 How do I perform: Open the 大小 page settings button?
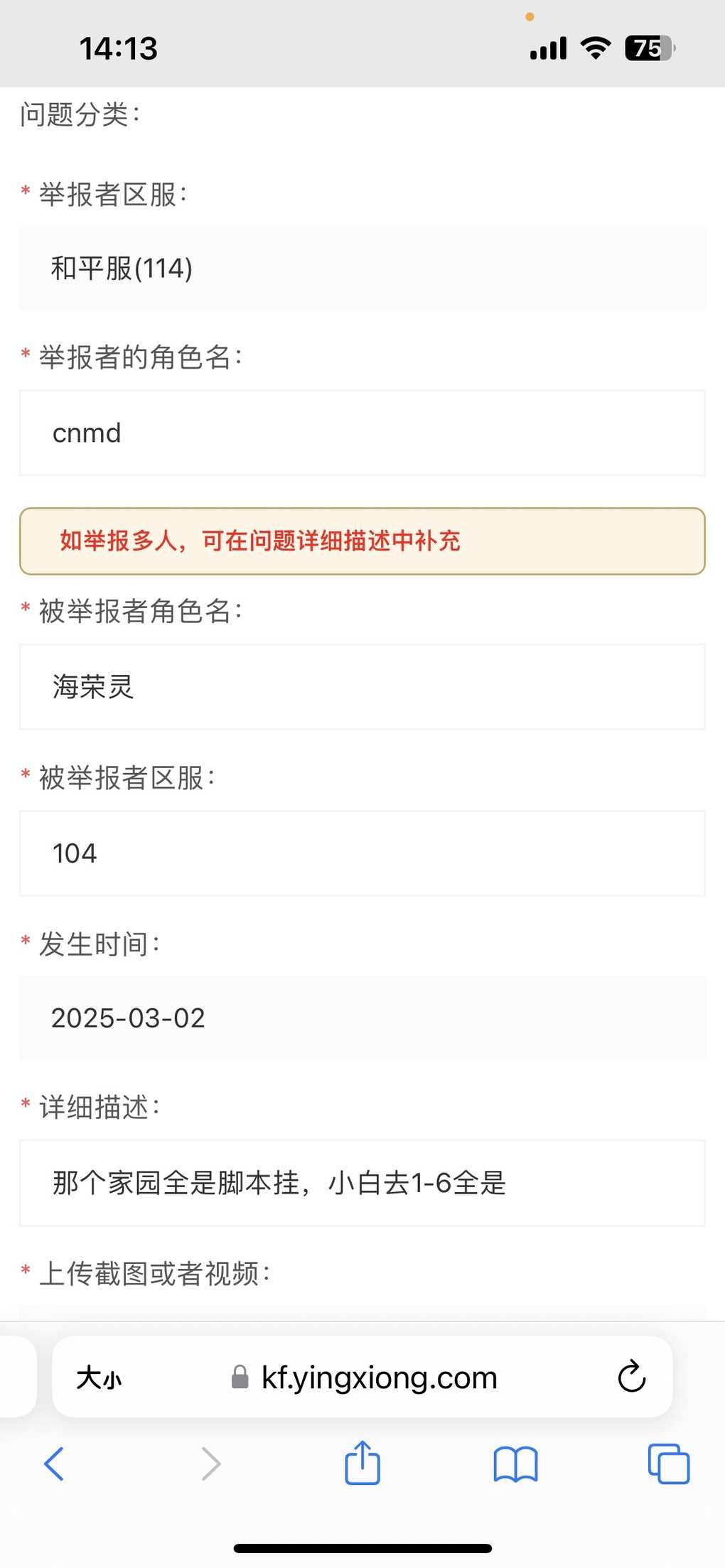(x=99, y=1378)
